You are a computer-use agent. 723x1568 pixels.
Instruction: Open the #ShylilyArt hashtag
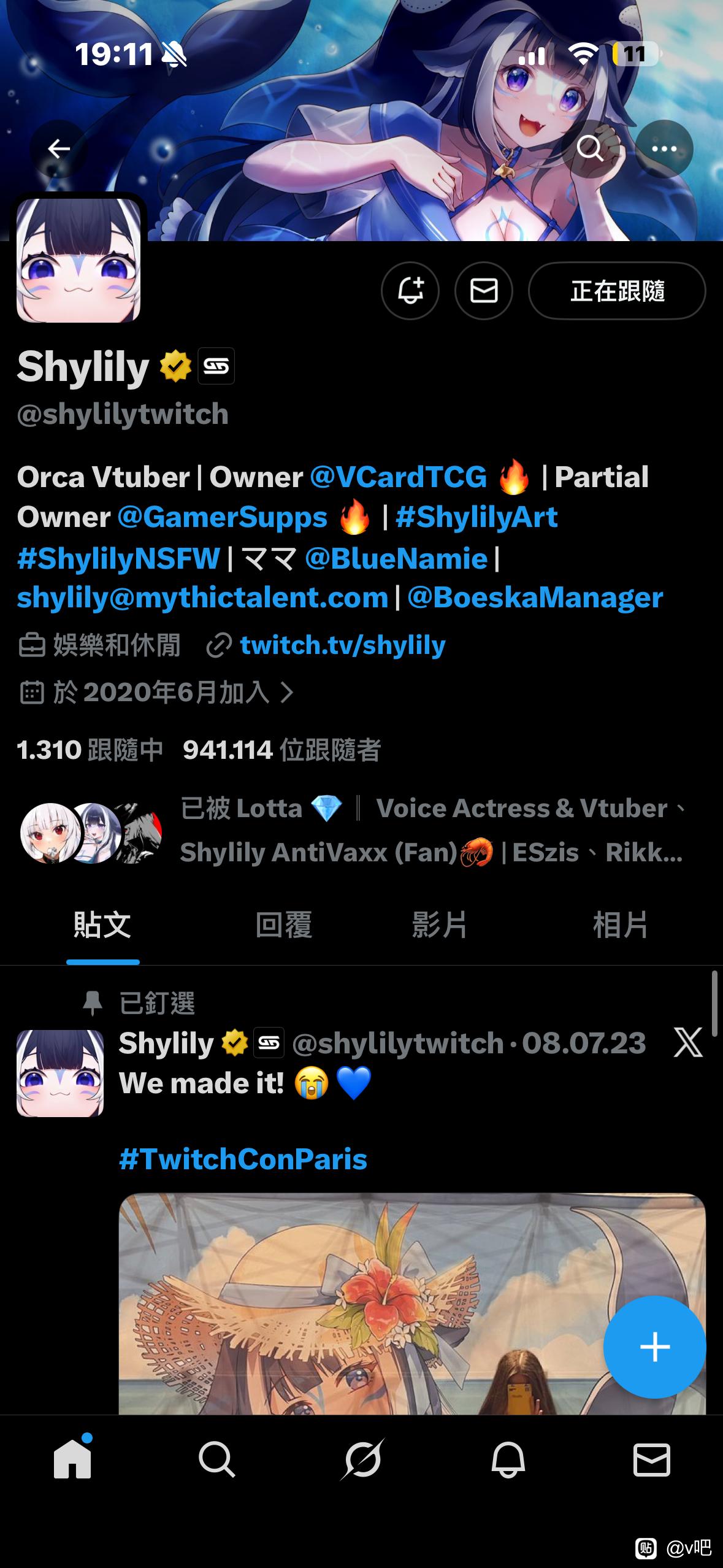pos(476,517)
